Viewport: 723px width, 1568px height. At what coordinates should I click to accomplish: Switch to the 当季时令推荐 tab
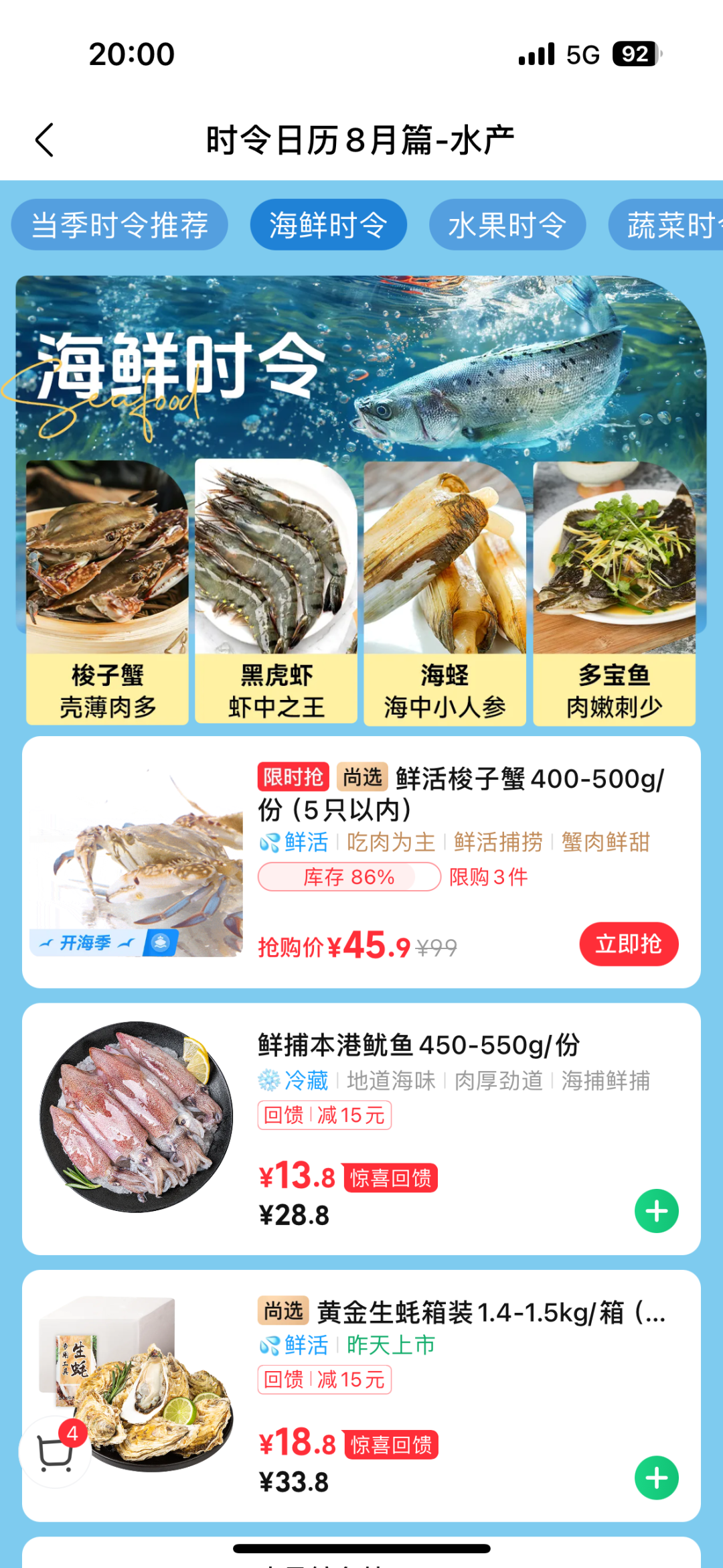120,225
